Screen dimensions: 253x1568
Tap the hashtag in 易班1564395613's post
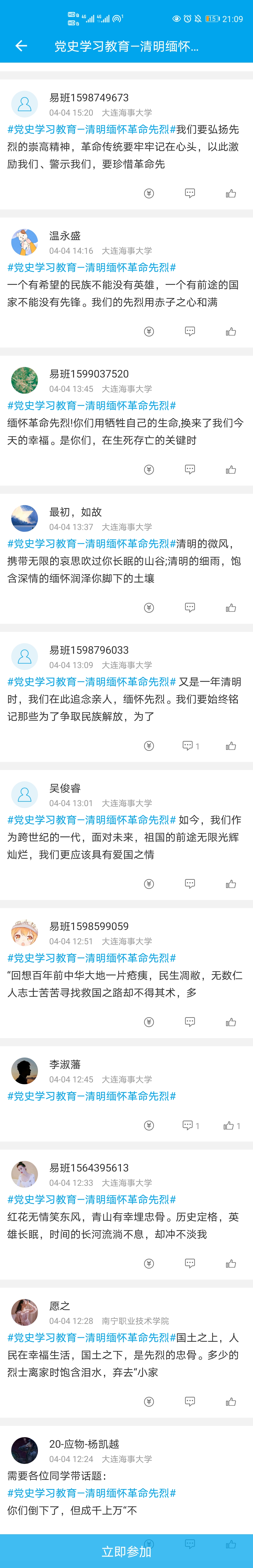point(91,1199)
